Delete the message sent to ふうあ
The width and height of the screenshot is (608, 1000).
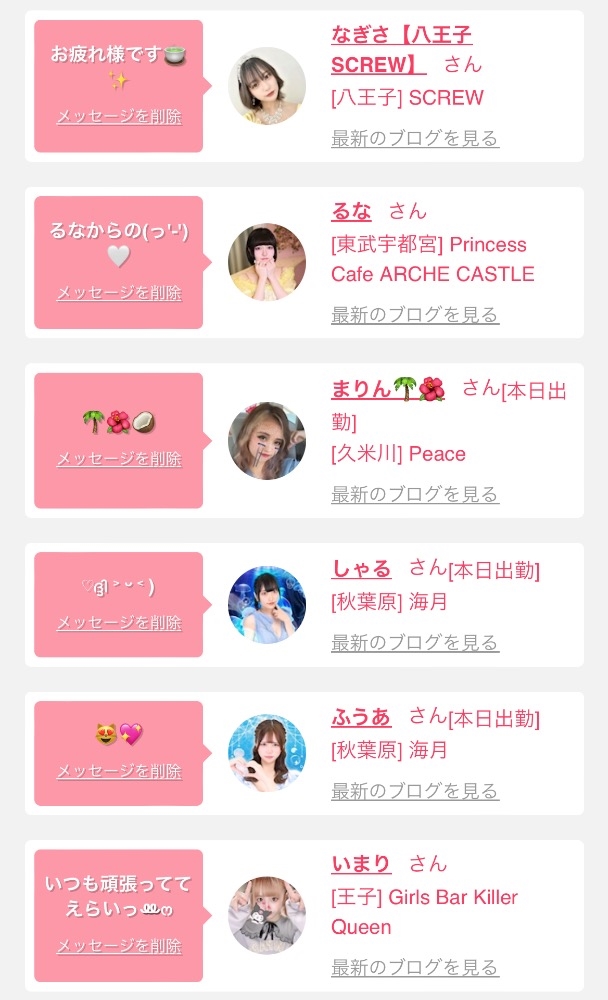pyautogui.click(x=119, y=771)
